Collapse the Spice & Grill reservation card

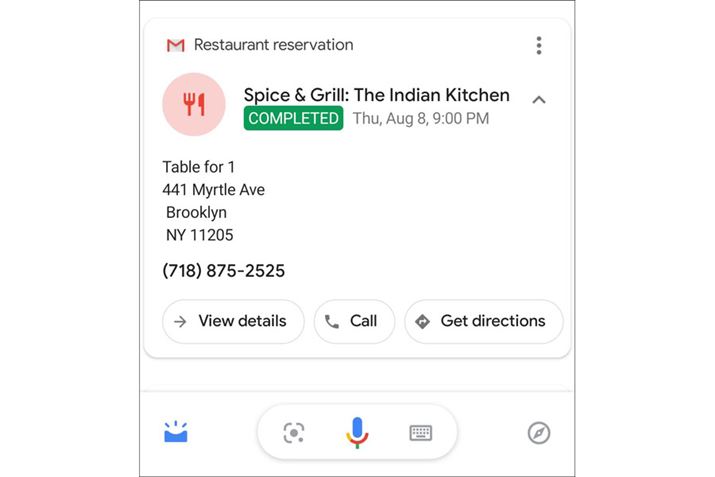[x=539, y=99]
